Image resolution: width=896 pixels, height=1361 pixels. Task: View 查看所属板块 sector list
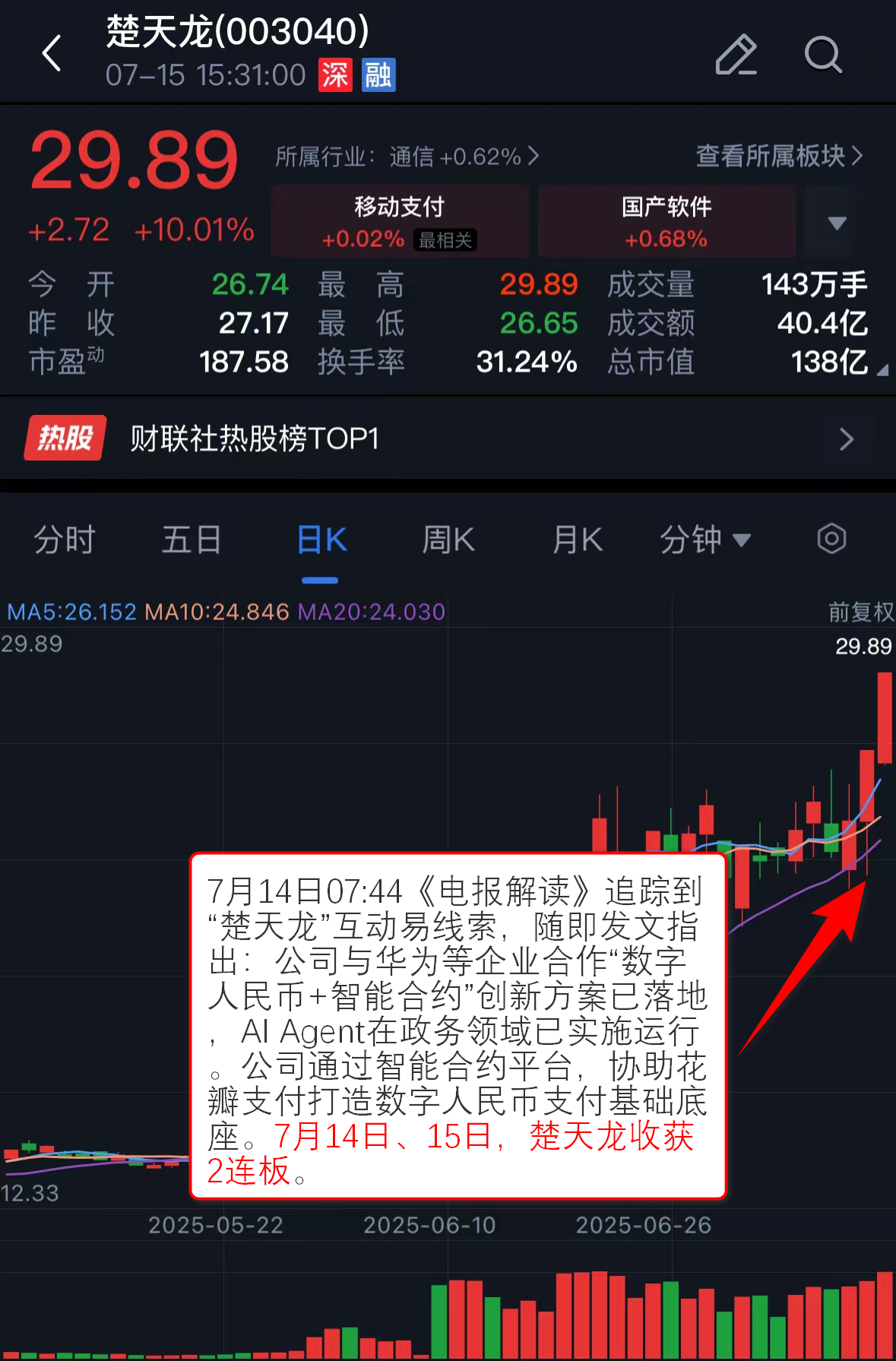[779, 156]
